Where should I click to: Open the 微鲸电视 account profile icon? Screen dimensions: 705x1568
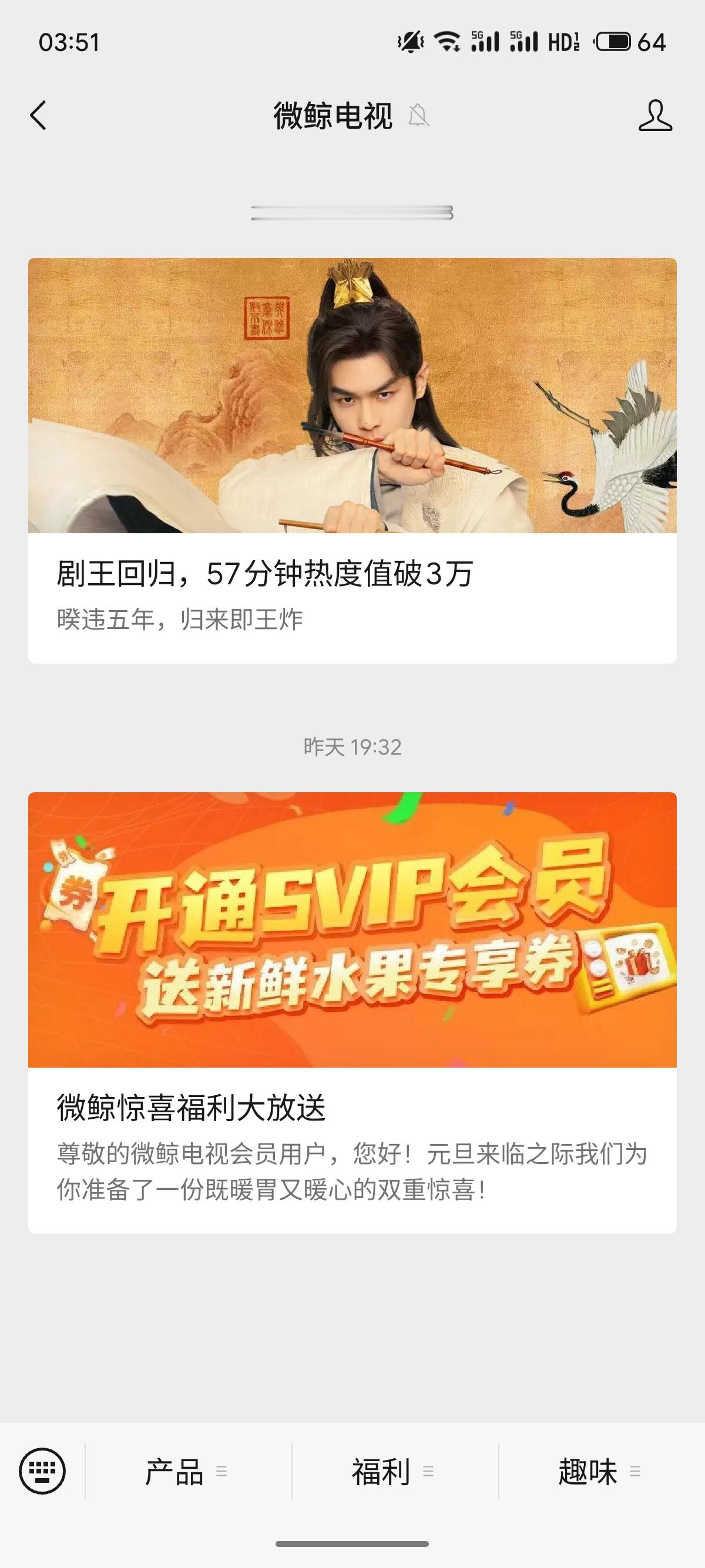click(x=655, y=116)
